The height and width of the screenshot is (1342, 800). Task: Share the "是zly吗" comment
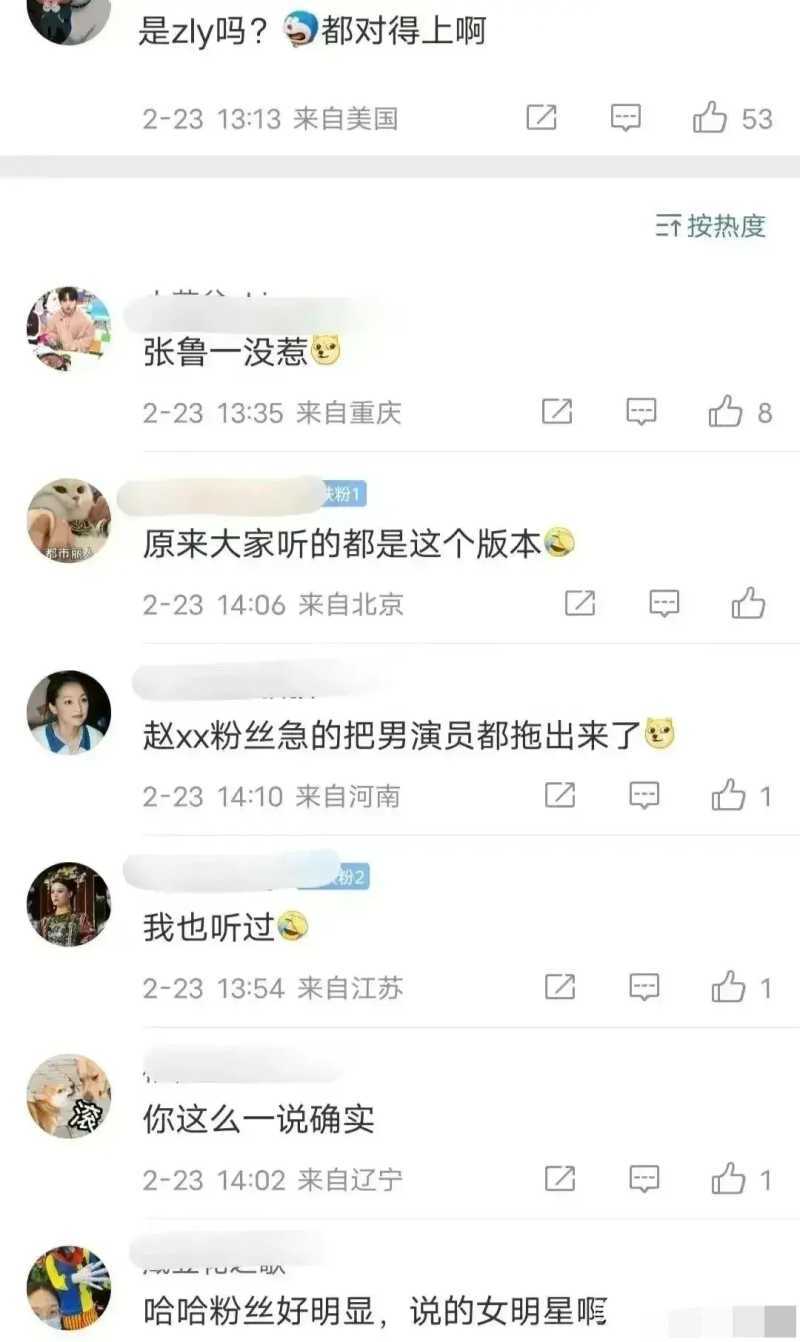[x=541, y=119]
